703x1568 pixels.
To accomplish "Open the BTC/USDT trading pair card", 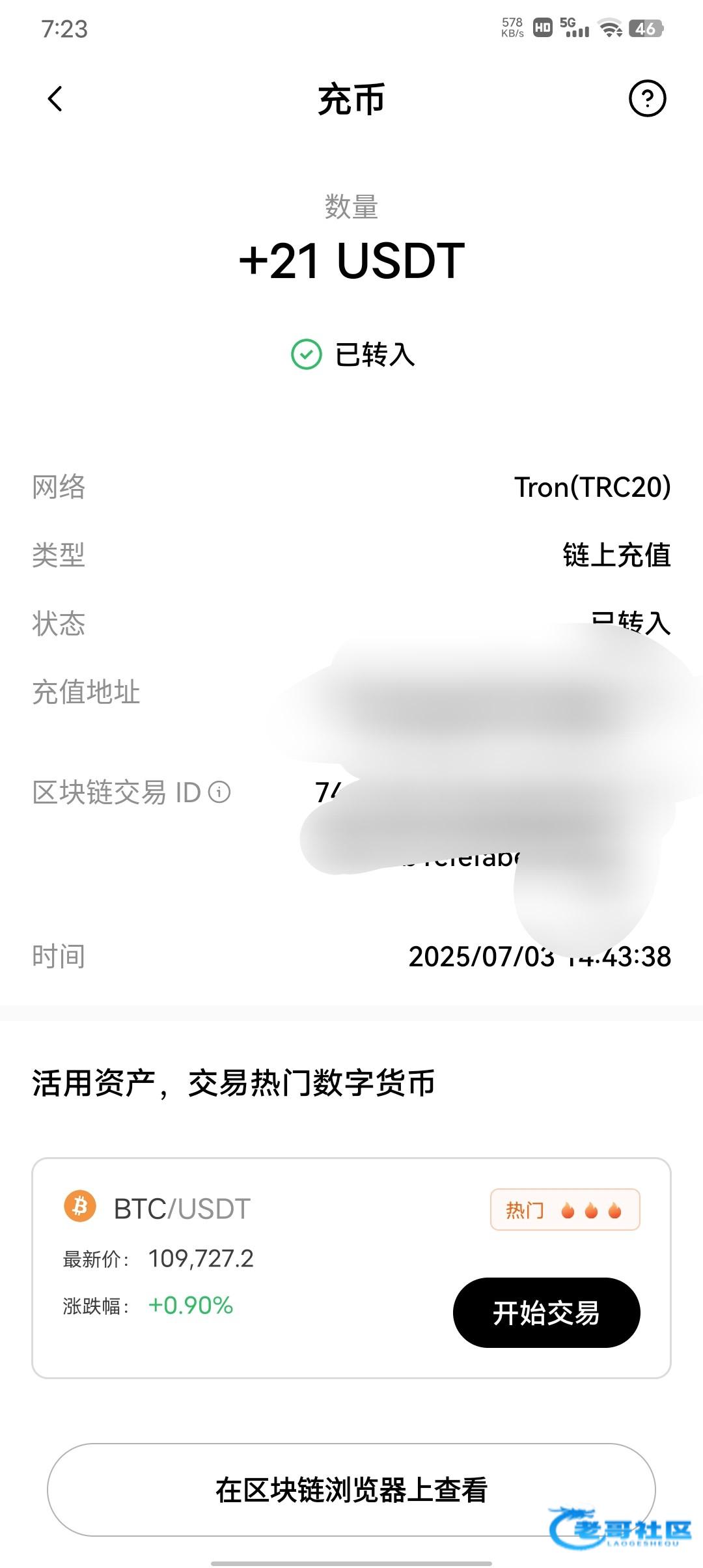I will pyautogui.click(x=351, y=1268).
